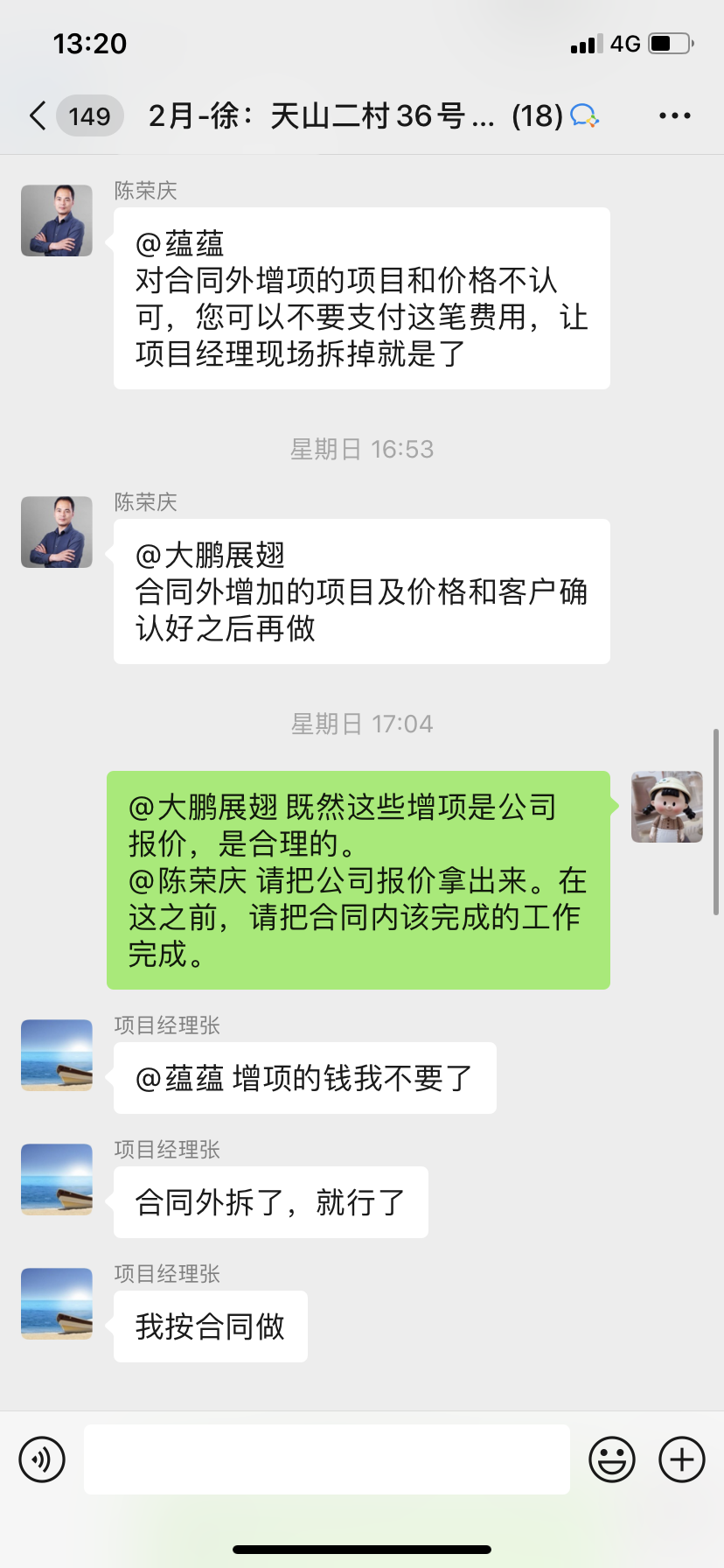Open 项目经理张's avatar beside 增项的钱我不要了

pos(57,1055)
